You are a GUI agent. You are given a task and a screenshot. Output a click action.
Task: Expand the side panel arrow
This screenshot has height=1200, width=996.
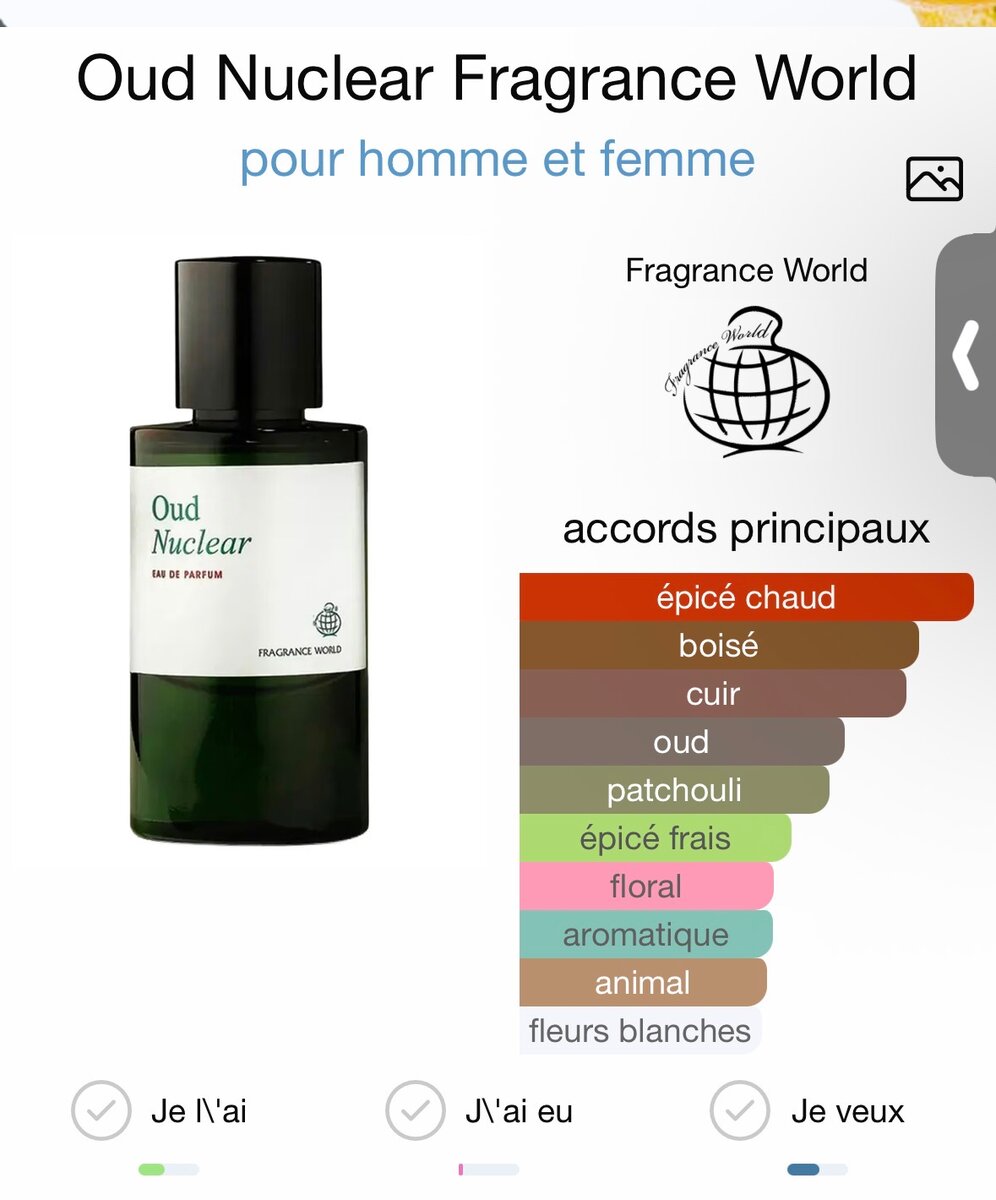point(966,355)
